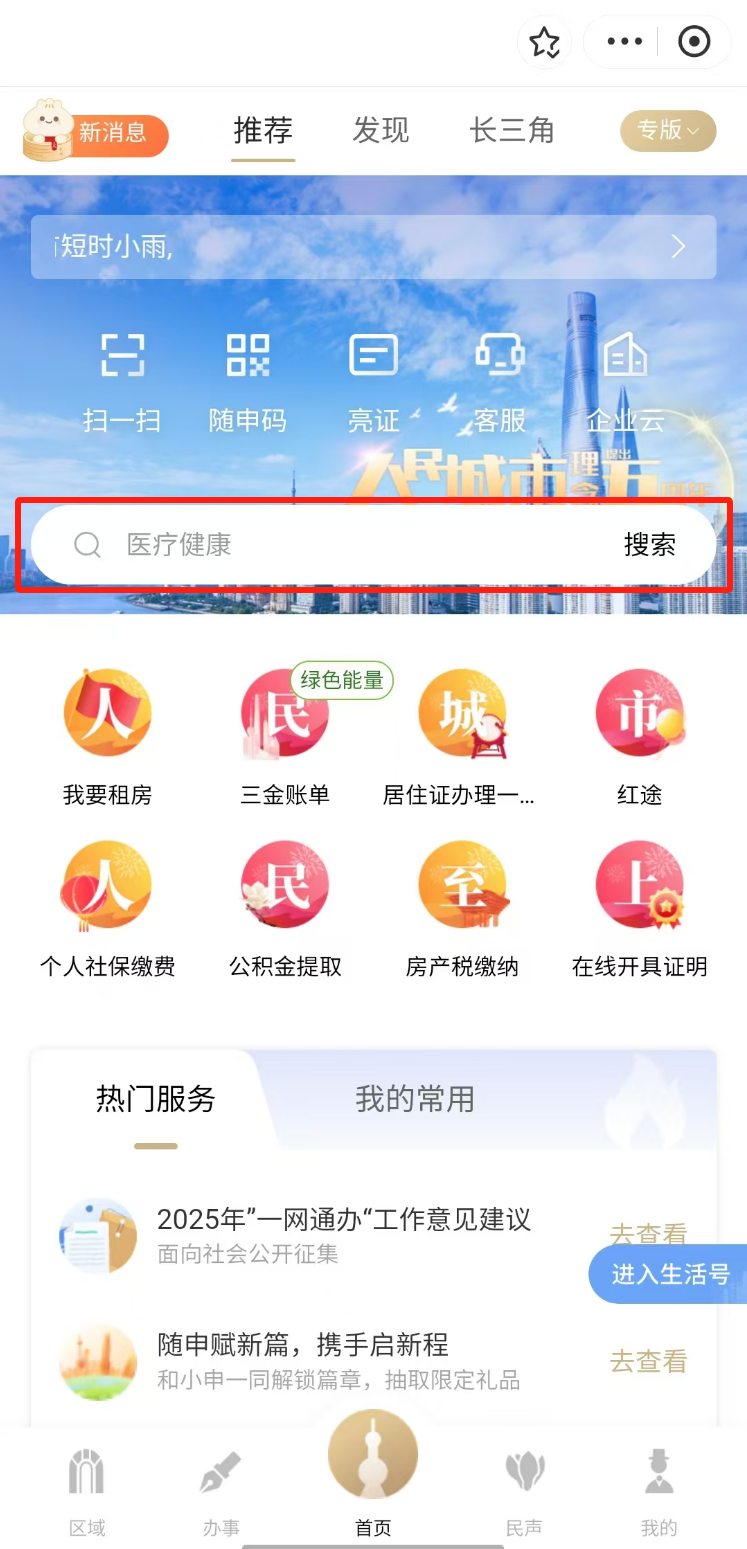Go to 办事 in bottom navigation
Screen dimensions: 747x1549
pyautogui.click(x=221, y=1492)
